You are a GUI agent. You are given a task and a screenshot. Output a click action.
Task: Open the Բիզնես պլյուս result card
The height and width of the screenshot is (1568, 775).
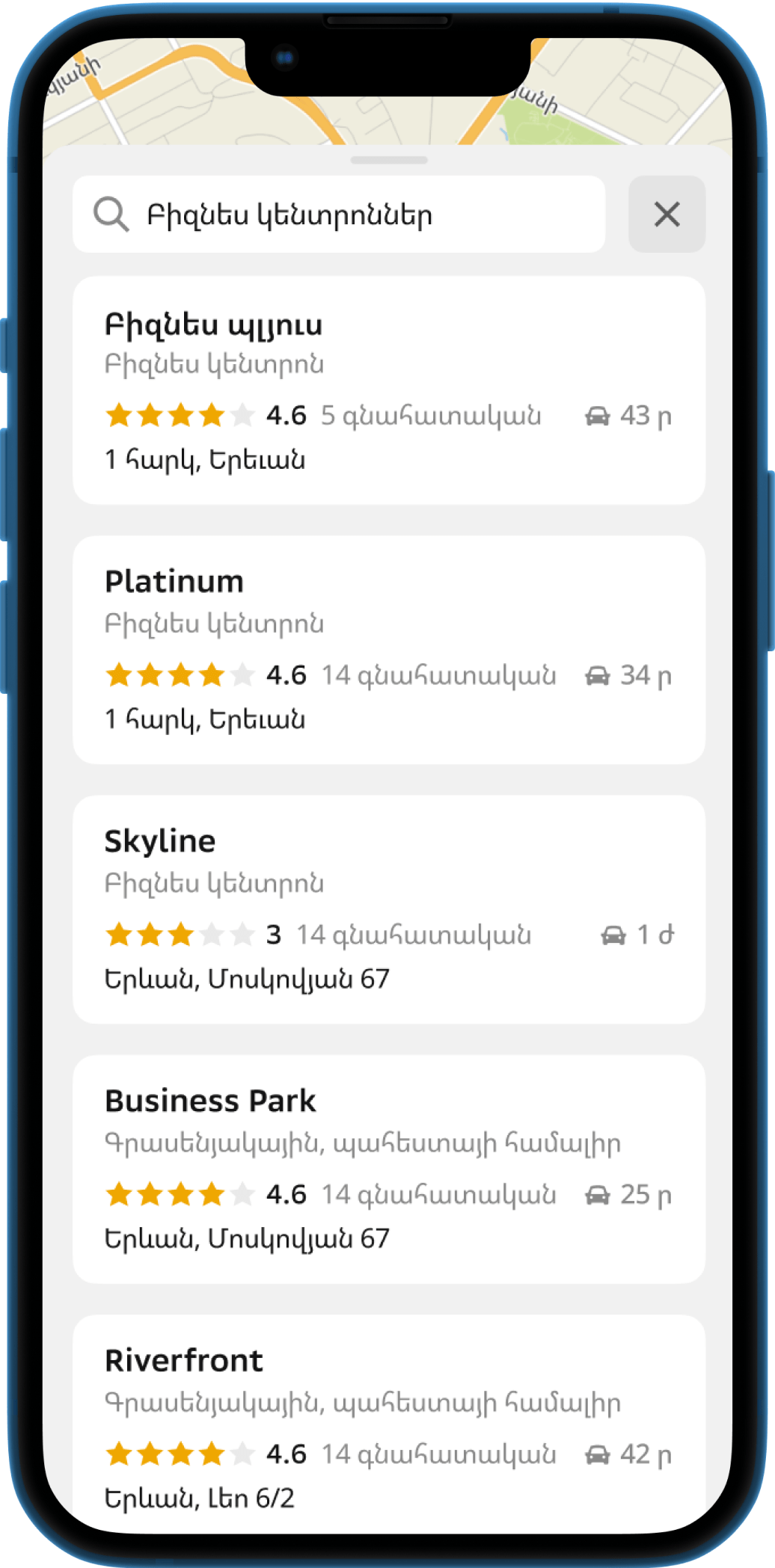(x=388, y=390)
